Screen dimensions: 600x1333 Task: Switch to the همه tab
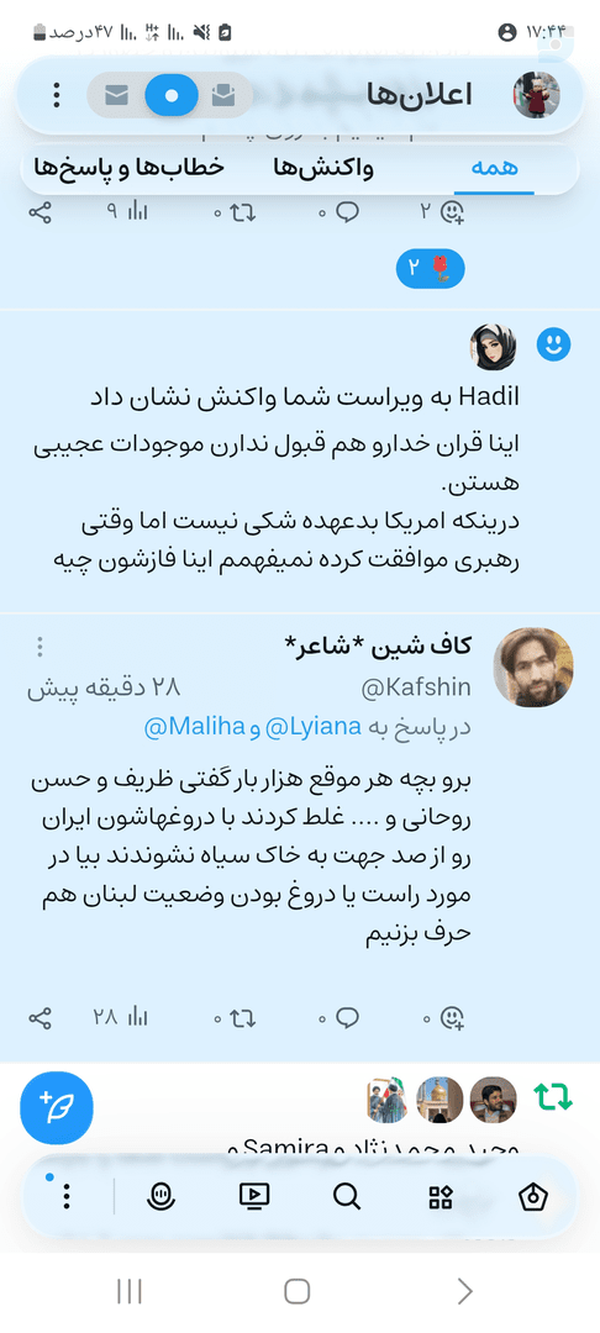pyautogui.click(x=494, y=167)
